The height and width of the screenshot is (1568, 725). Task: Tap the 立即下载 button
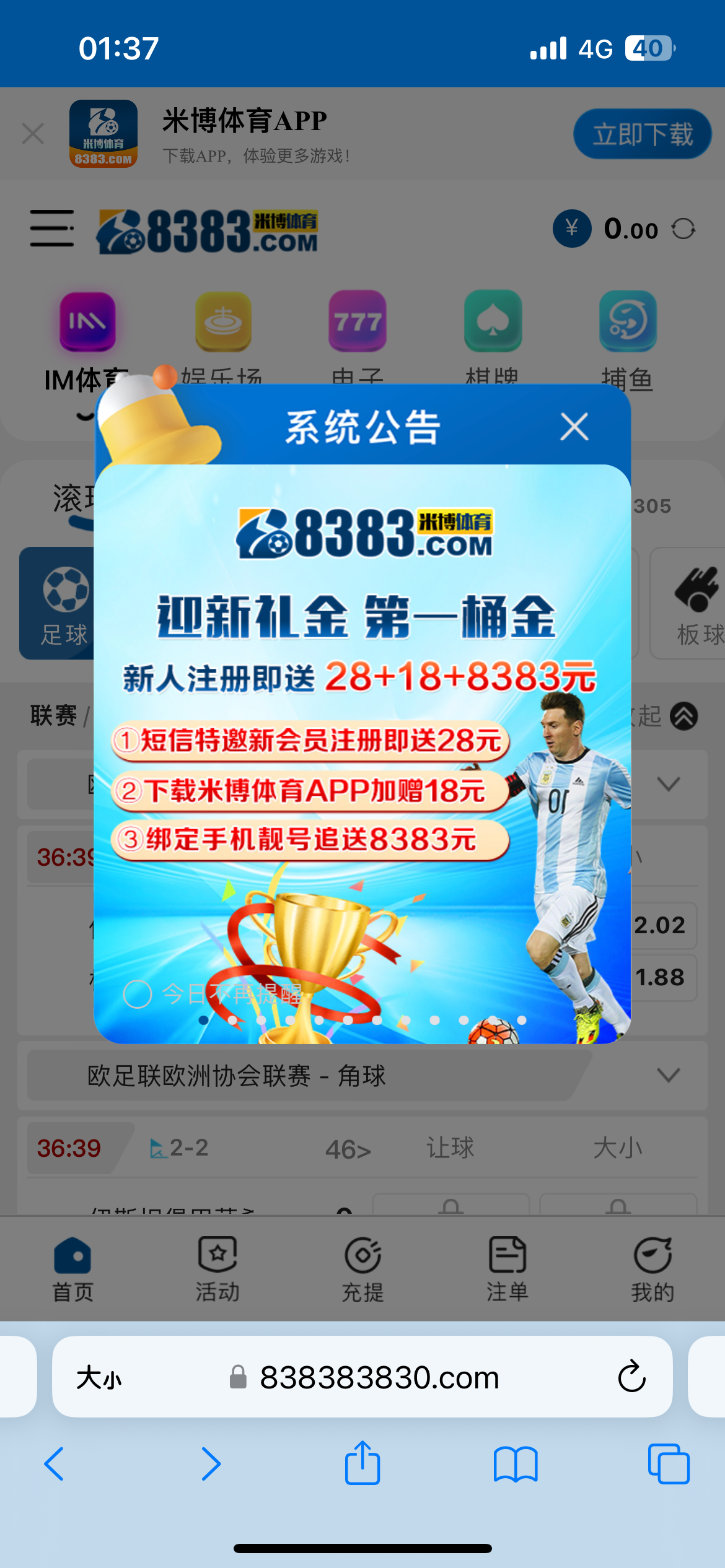point(642,134)
